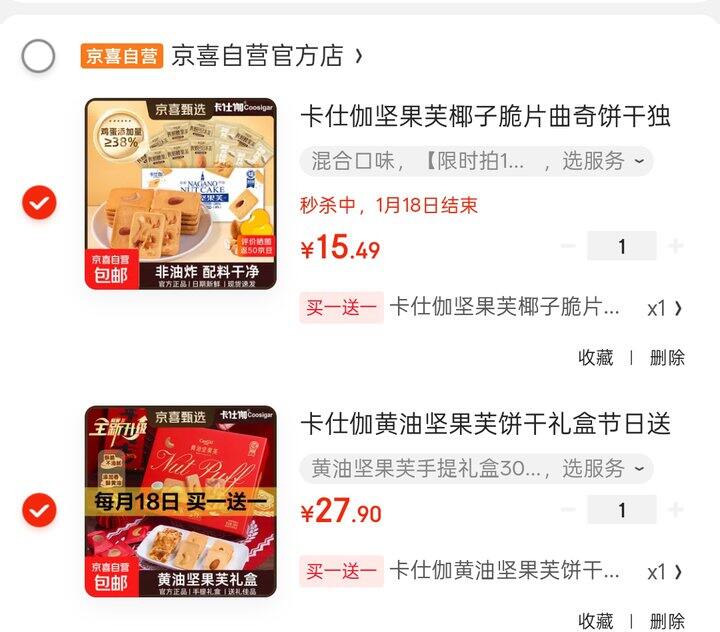The height and width of the screenshot is (632, 720).
Task: Expand the 黄油坚果芙手提礼盒 spec selector
Action: click(x=477, y=468)
